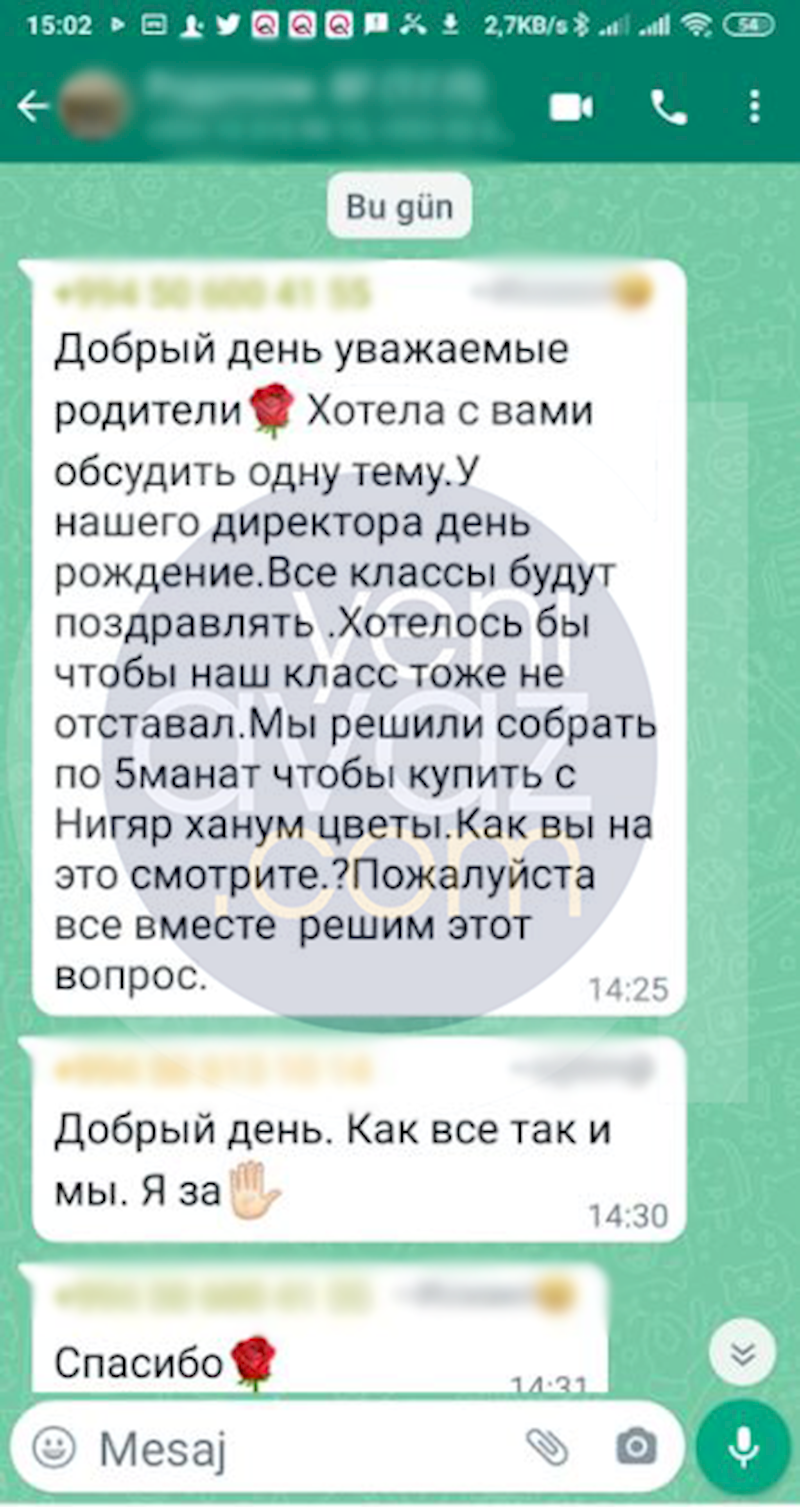800x1507 pixels.
Task: Start a video call
Action: coord(571,107)
